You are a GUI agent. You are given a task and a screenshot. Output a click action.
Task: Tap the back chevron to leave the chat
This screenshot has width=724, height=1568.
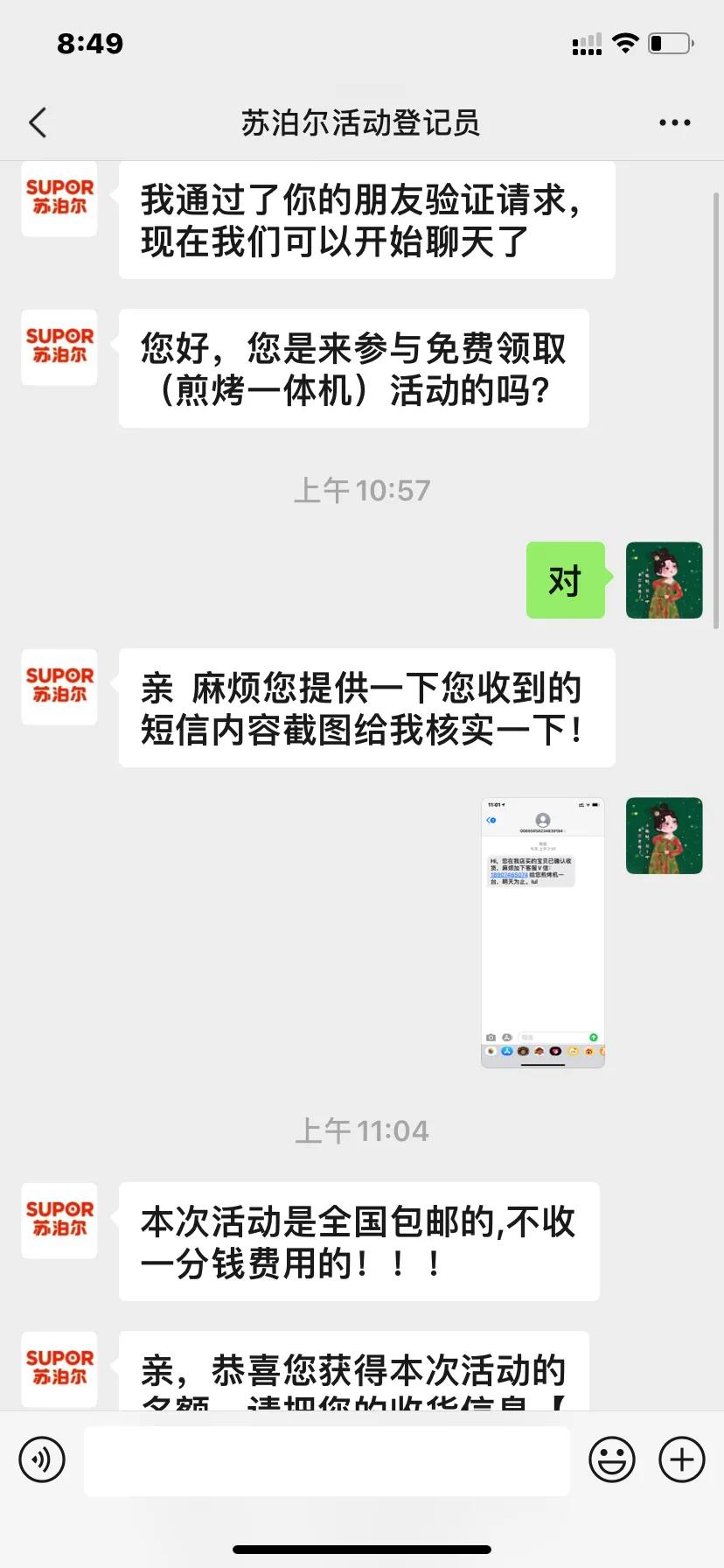38,122
